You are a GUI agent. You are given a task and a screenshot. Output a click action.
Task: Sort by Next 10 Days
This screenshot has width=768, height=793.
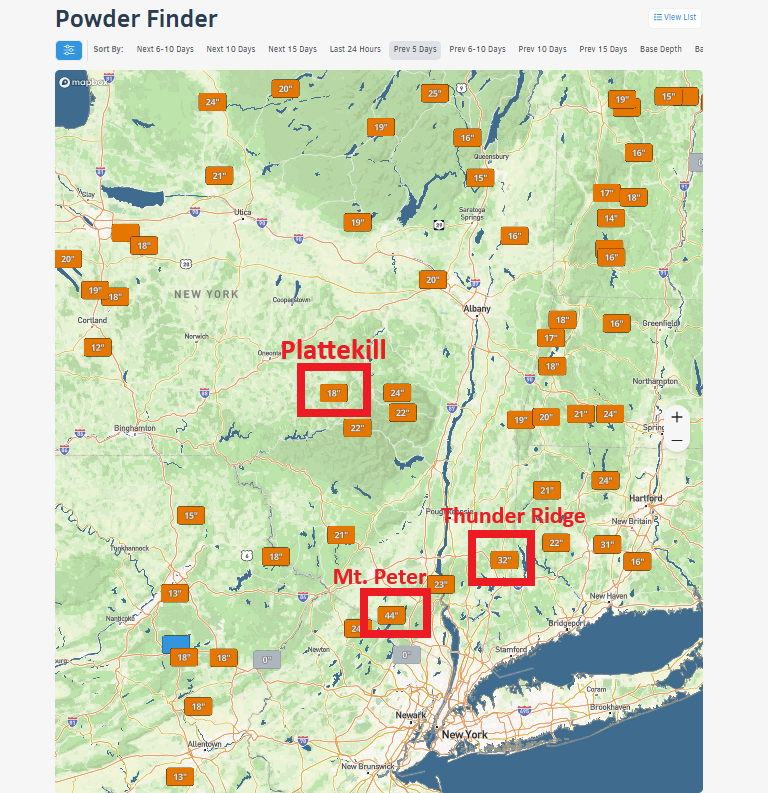coord(229,49)
